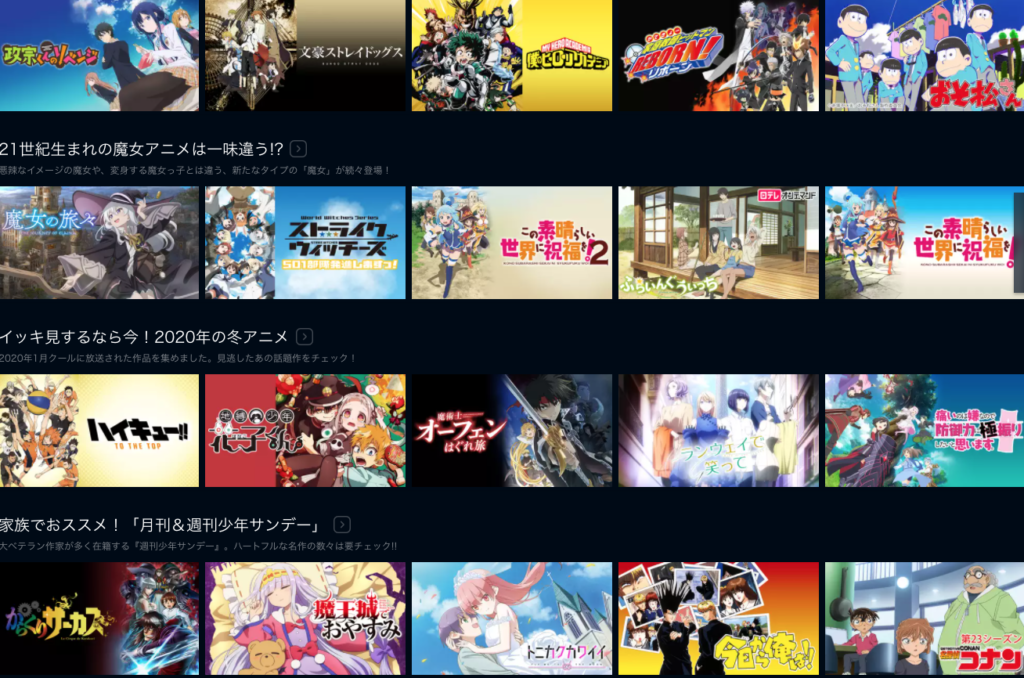Expand the 月刊&週刊少年サンデー section arrow
The image size is (1024, 678).
point(342,524)
